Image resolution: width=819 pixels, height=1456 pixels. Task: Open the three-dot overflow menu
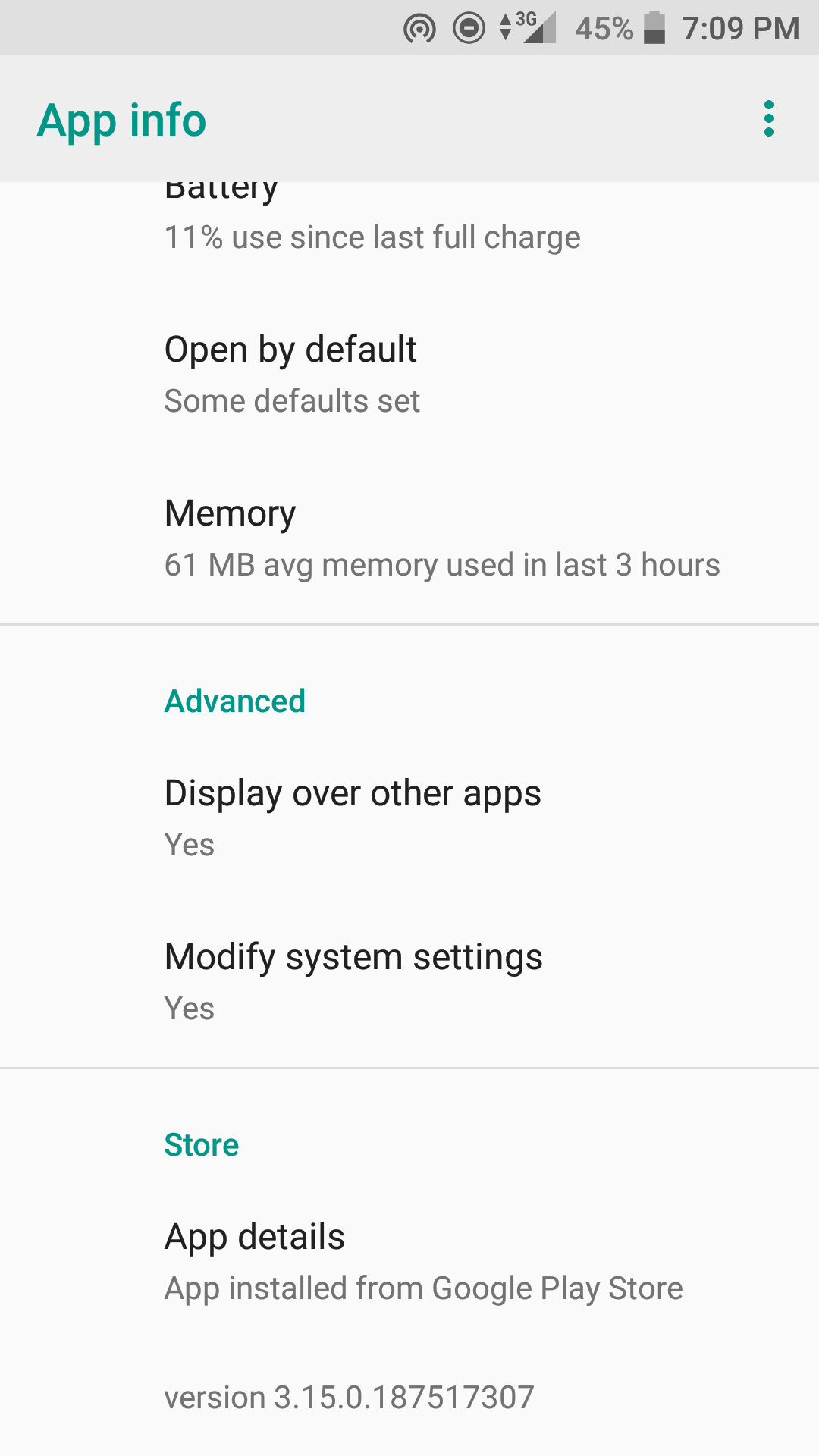tap(768, 119)
